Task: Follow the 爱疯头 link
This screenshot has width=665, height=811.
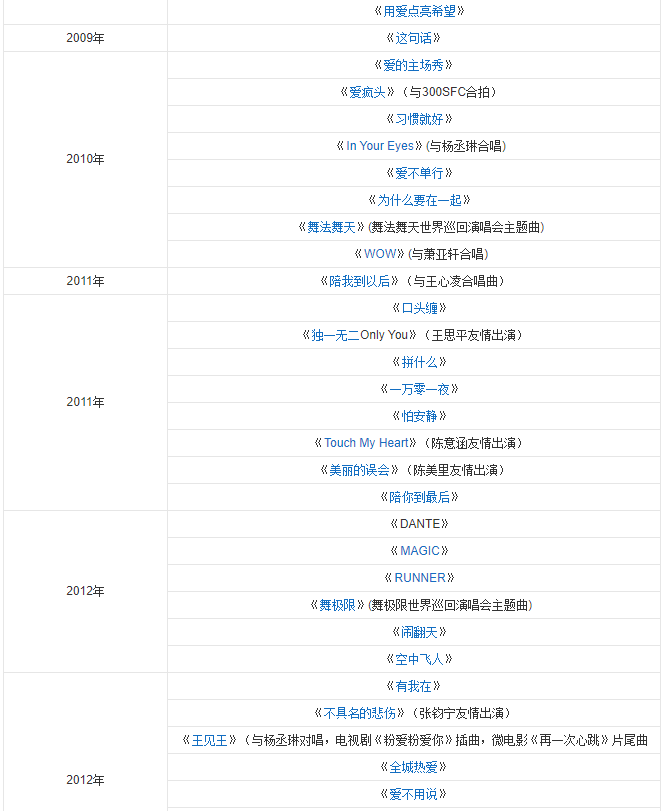Action: point(366,92)
